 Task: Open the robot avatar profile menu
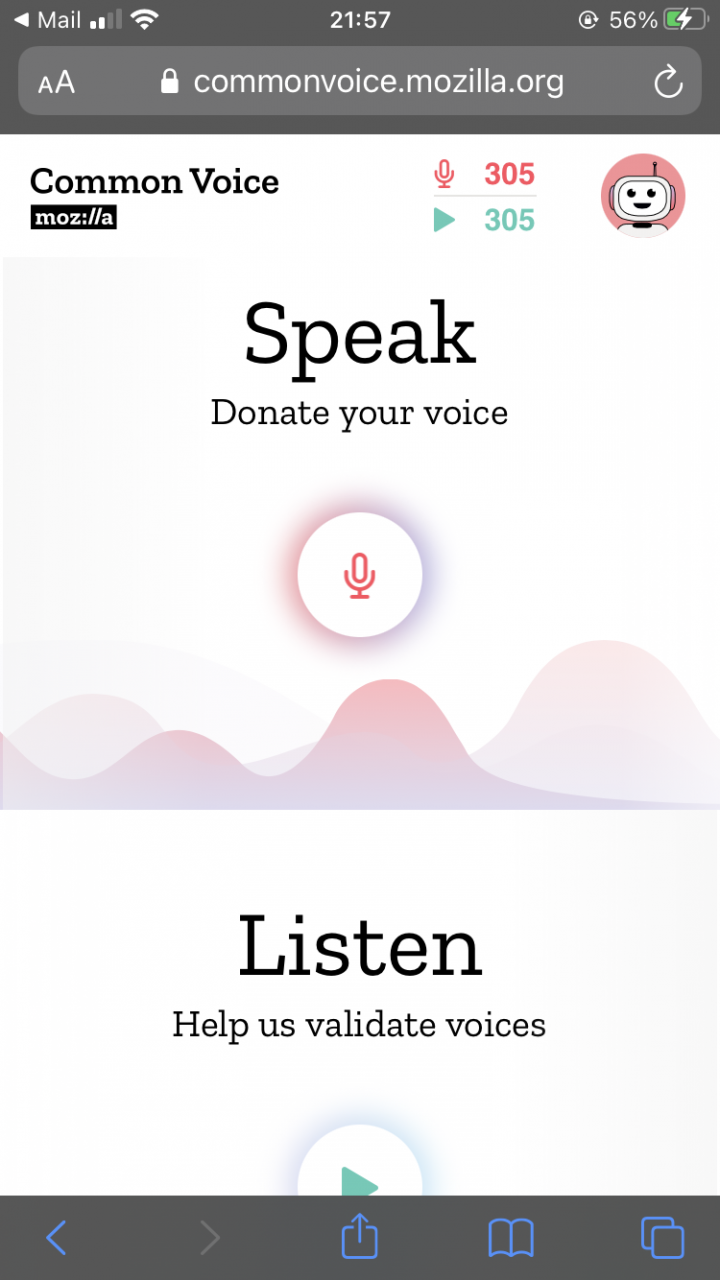[x=643, y=196]
